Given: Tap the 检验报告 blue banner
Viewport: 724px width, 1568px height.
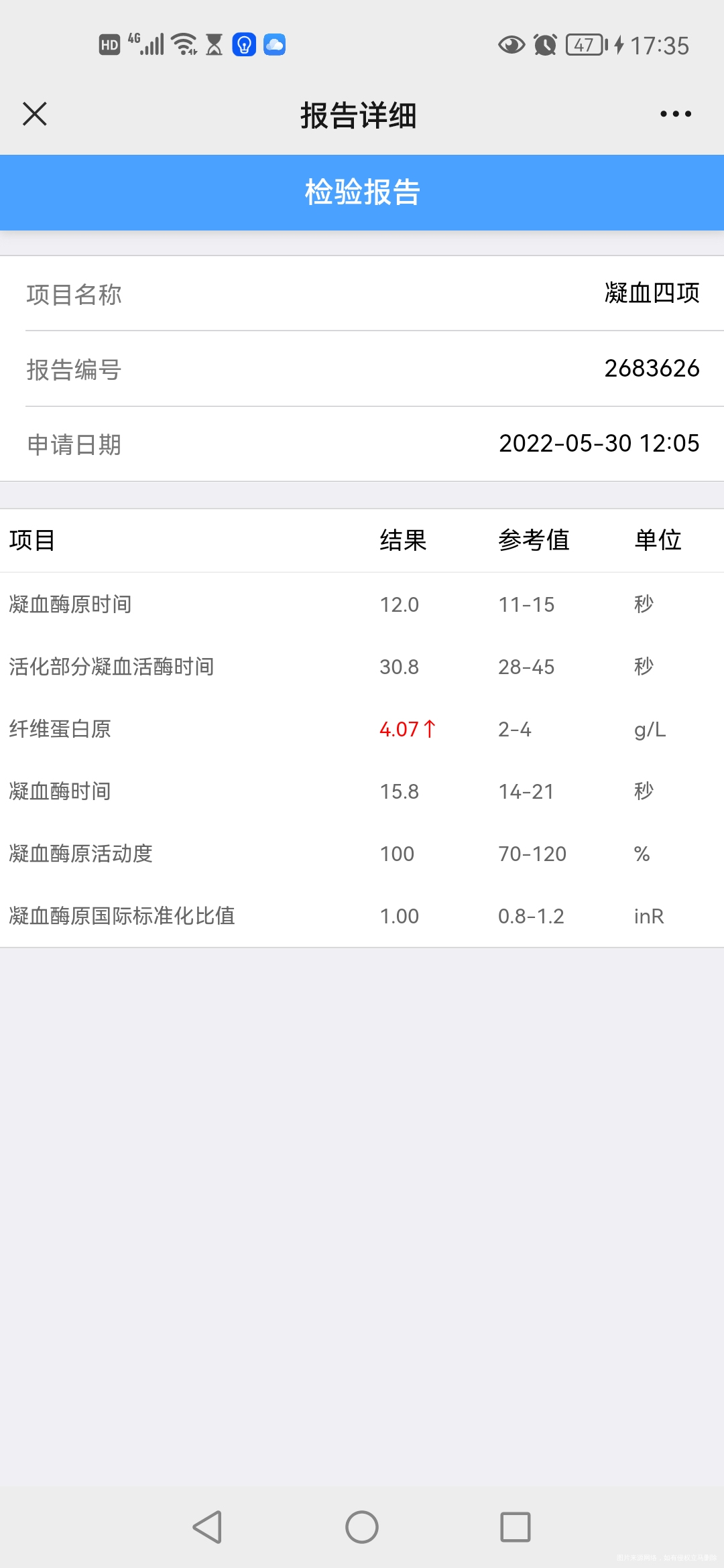Looking at the screenshot, I should click(362, 192).
